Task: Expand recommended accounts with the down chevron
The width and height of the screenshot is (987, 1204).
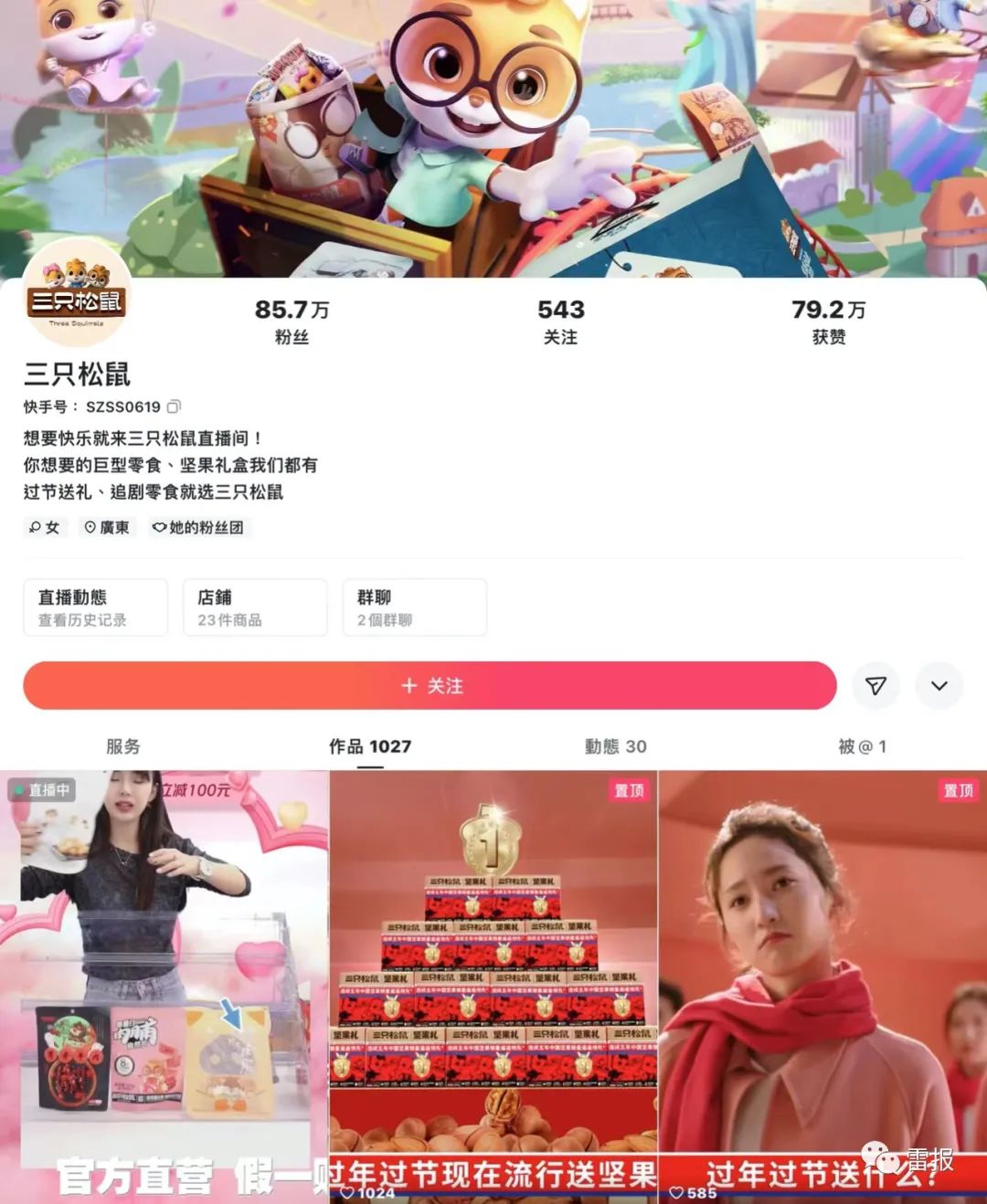Action: [x=939, y=686]
